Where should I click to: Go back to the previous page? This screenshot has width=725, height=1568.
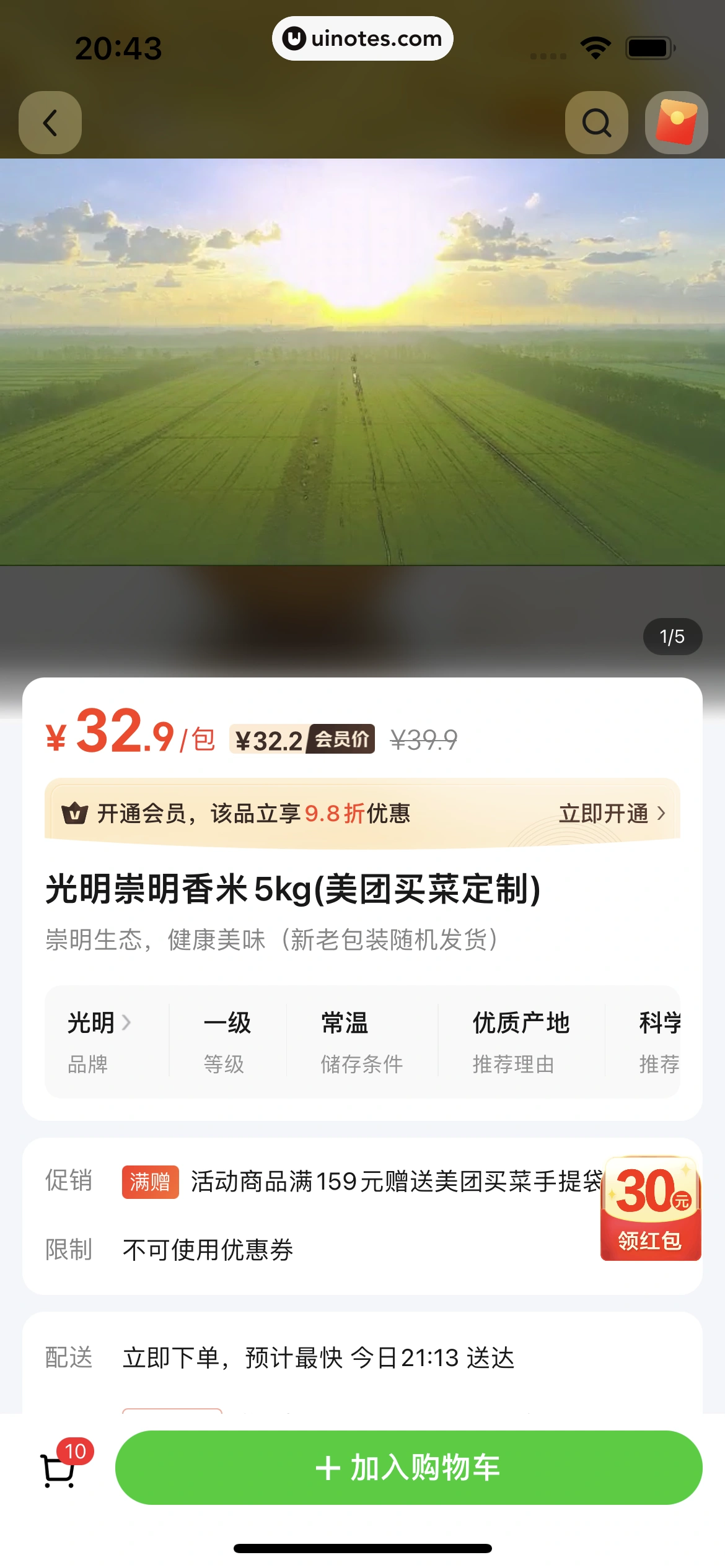[x=50, y=123]
